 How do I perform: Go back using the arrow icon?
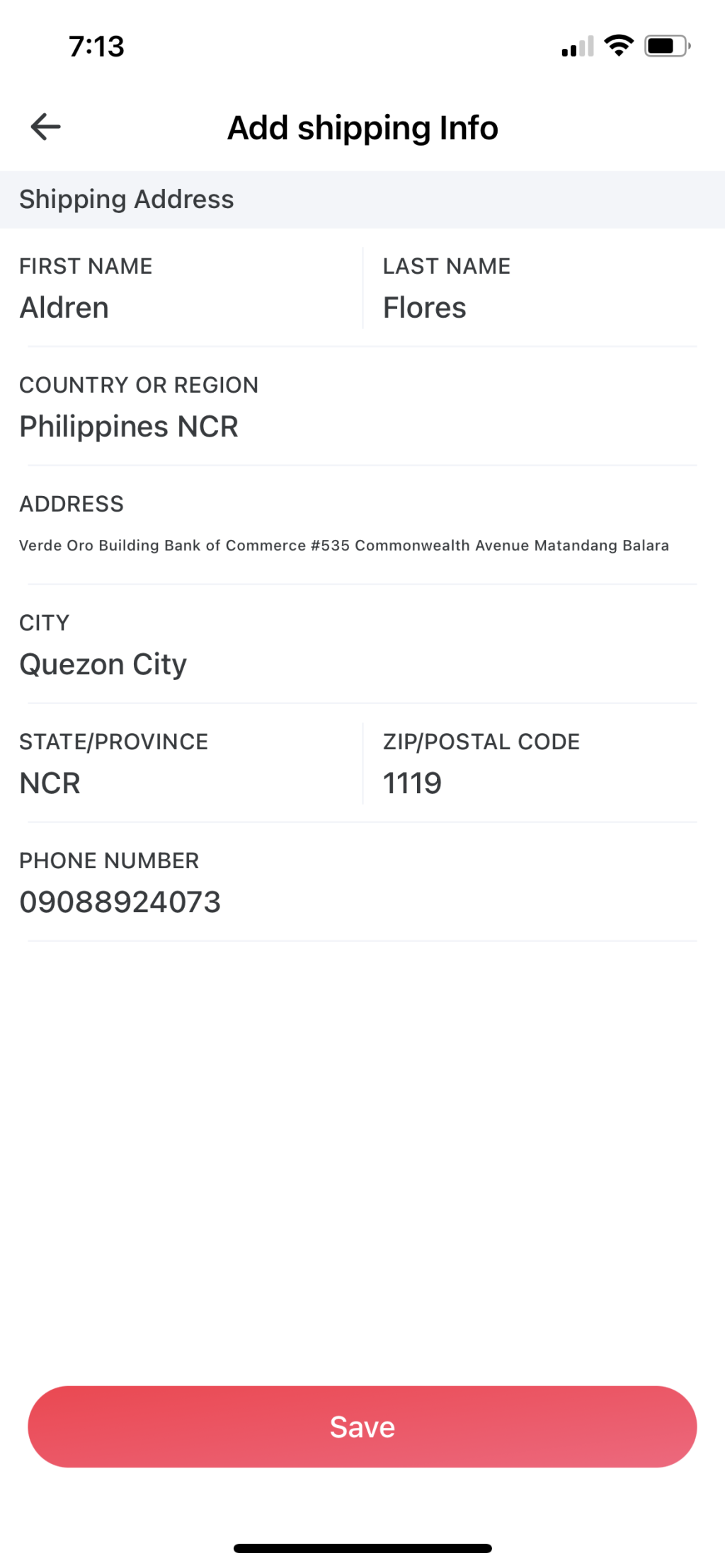[x=46, y=127]
